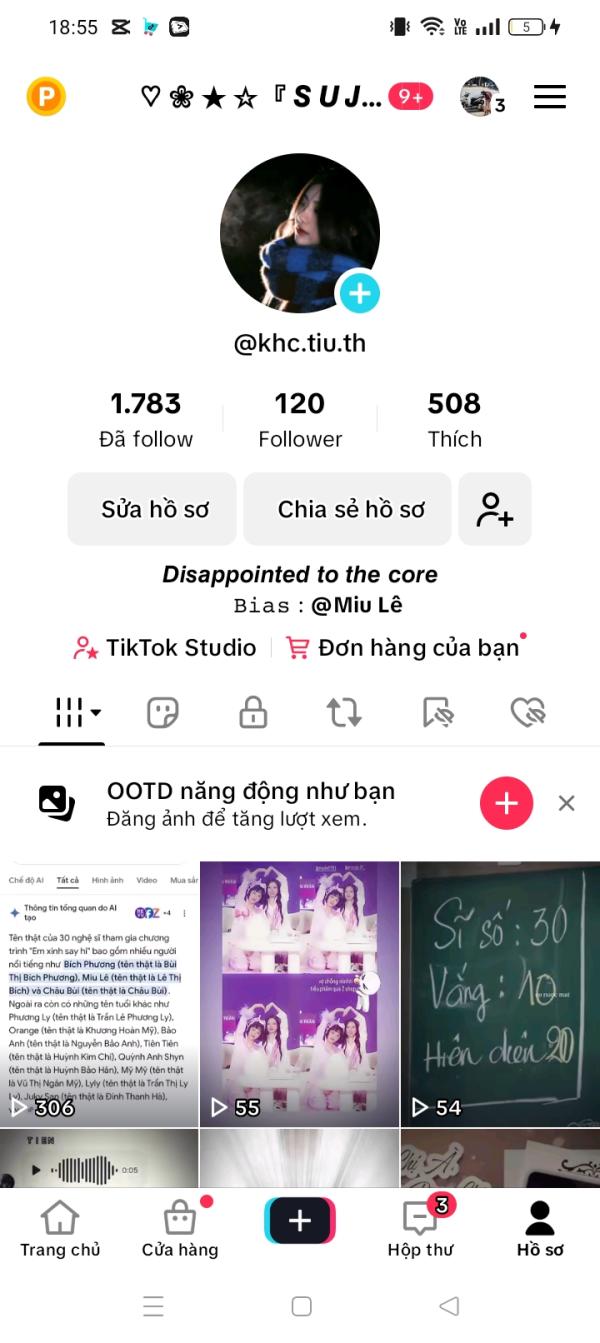Open the video with 54 views
Screen dimensions: 600x1343
tap(500, 993)
